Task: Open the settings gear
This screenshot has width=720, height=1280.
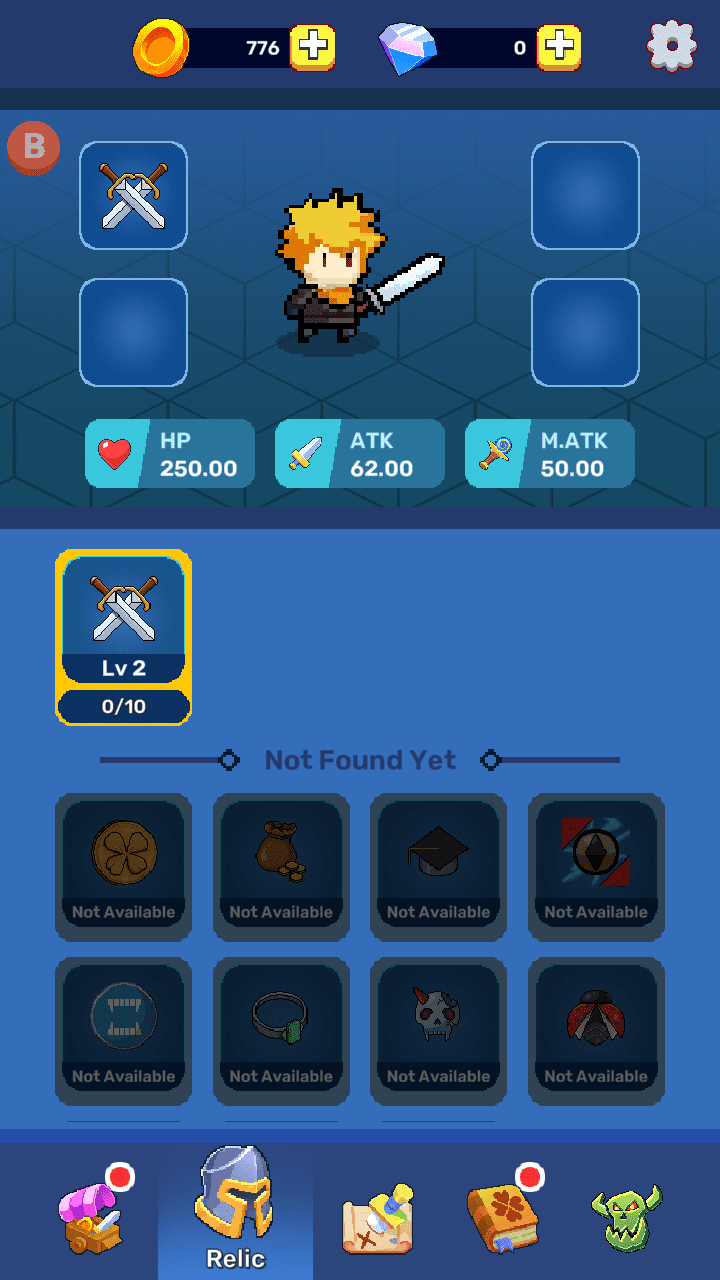Action: click(671, 45)
